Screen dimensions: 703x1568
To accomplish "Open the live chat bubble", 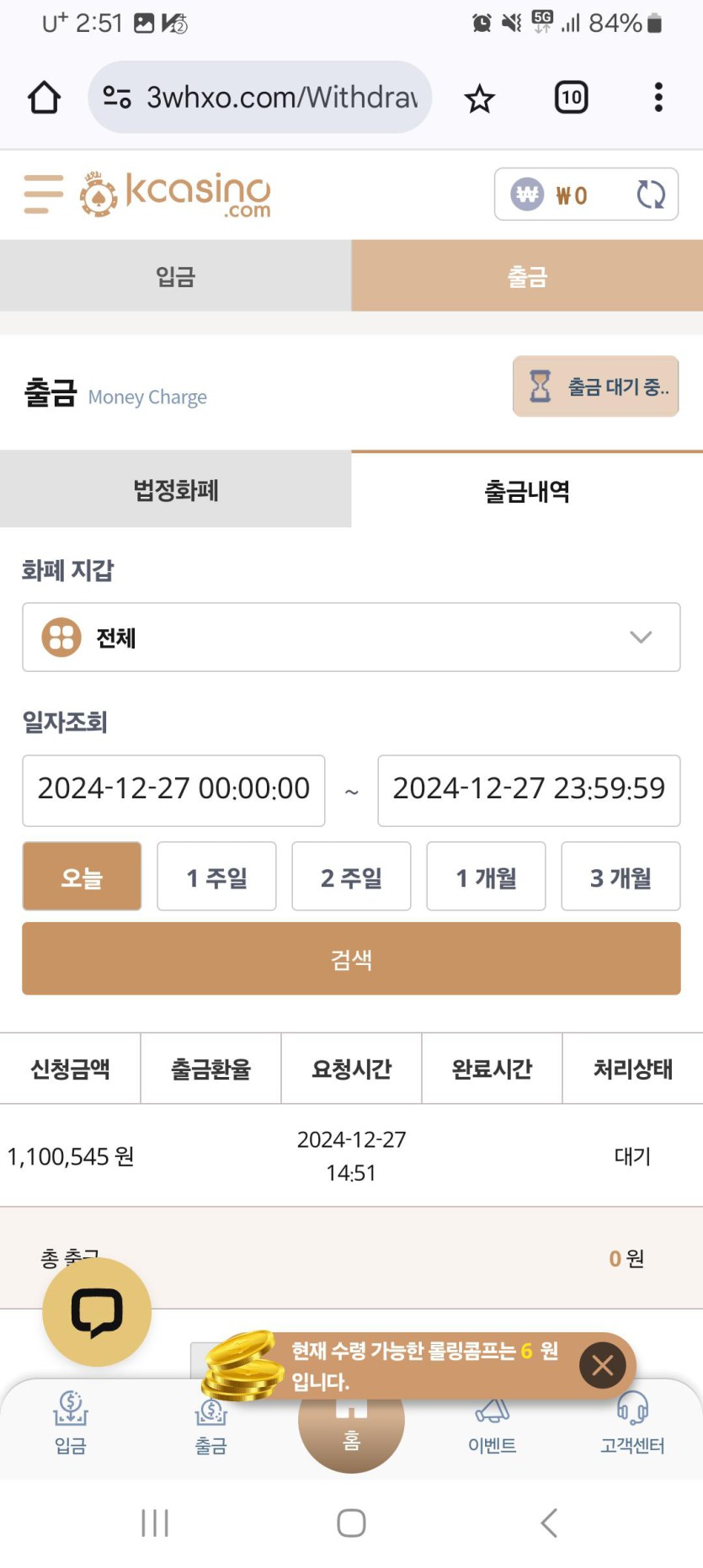I will tap(97, 1312).
